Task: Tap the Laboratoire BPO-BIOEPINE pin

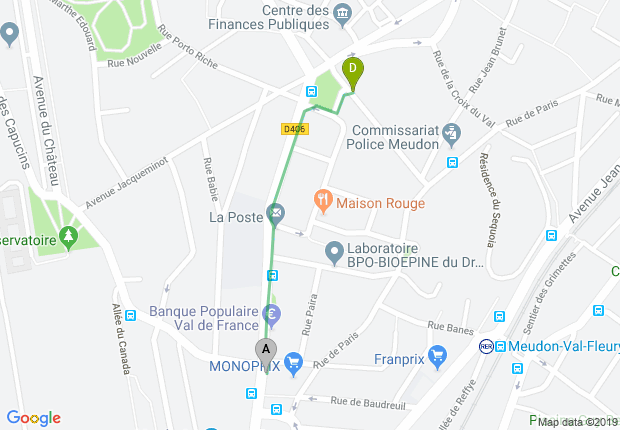Action: pos(335,254)
